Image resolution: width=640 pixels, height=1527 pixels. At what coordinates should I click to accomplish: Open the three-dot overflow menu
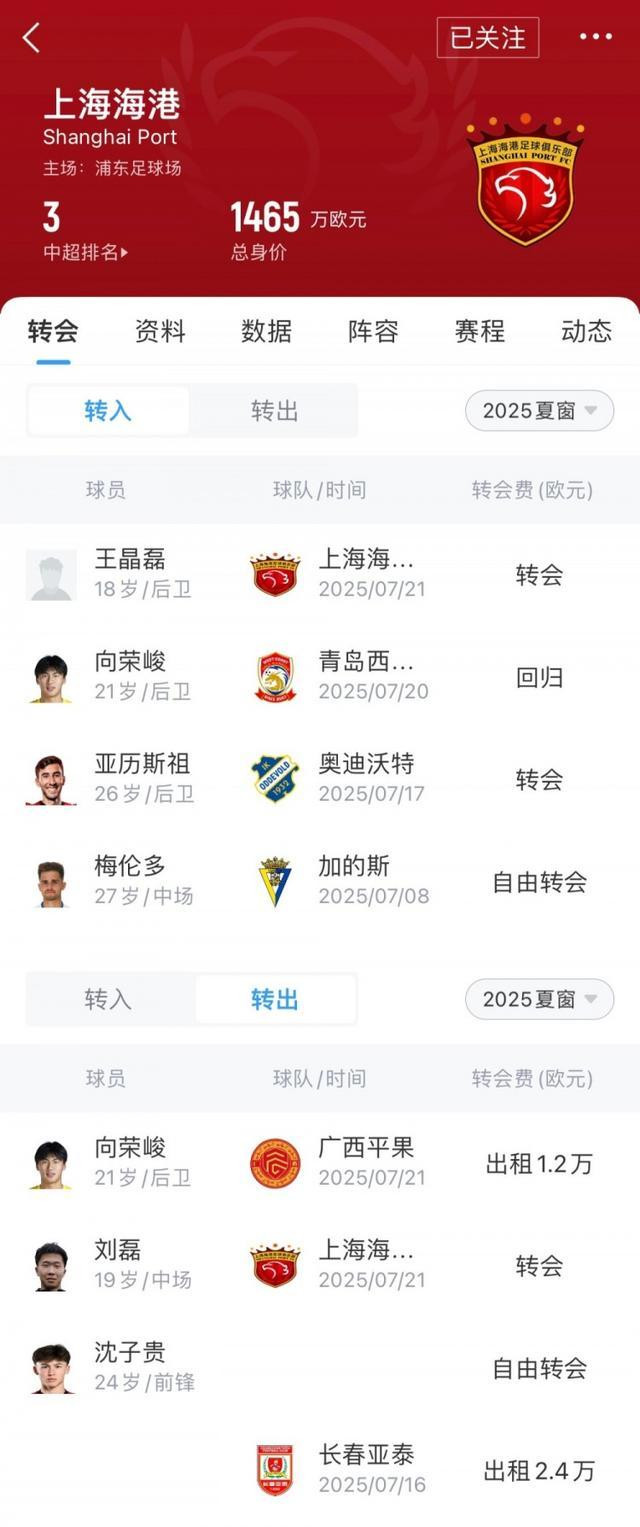pyautogui.click(x=595, y=37)
